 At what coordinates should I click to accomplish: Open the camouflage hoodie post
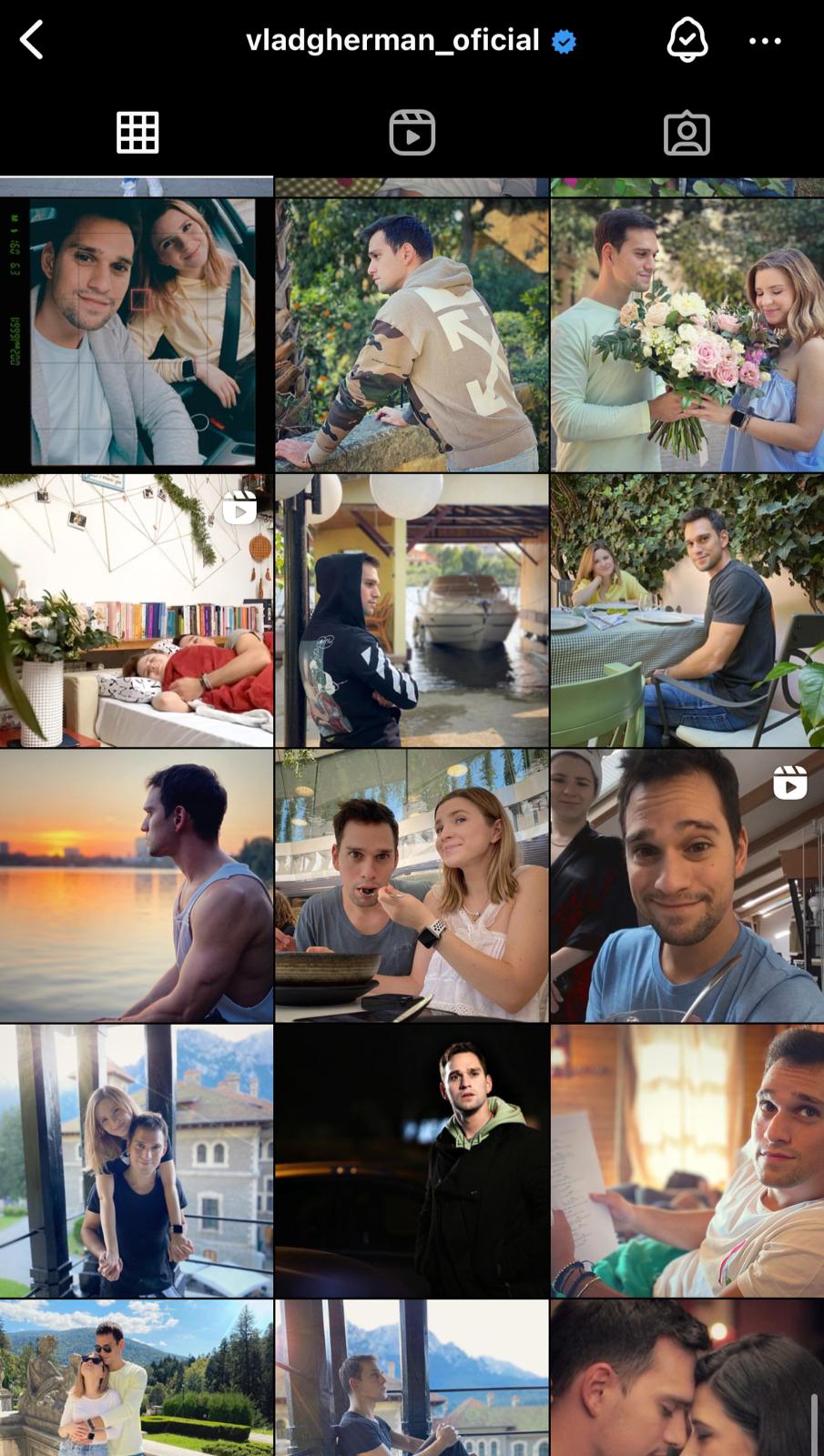[412, 335]
